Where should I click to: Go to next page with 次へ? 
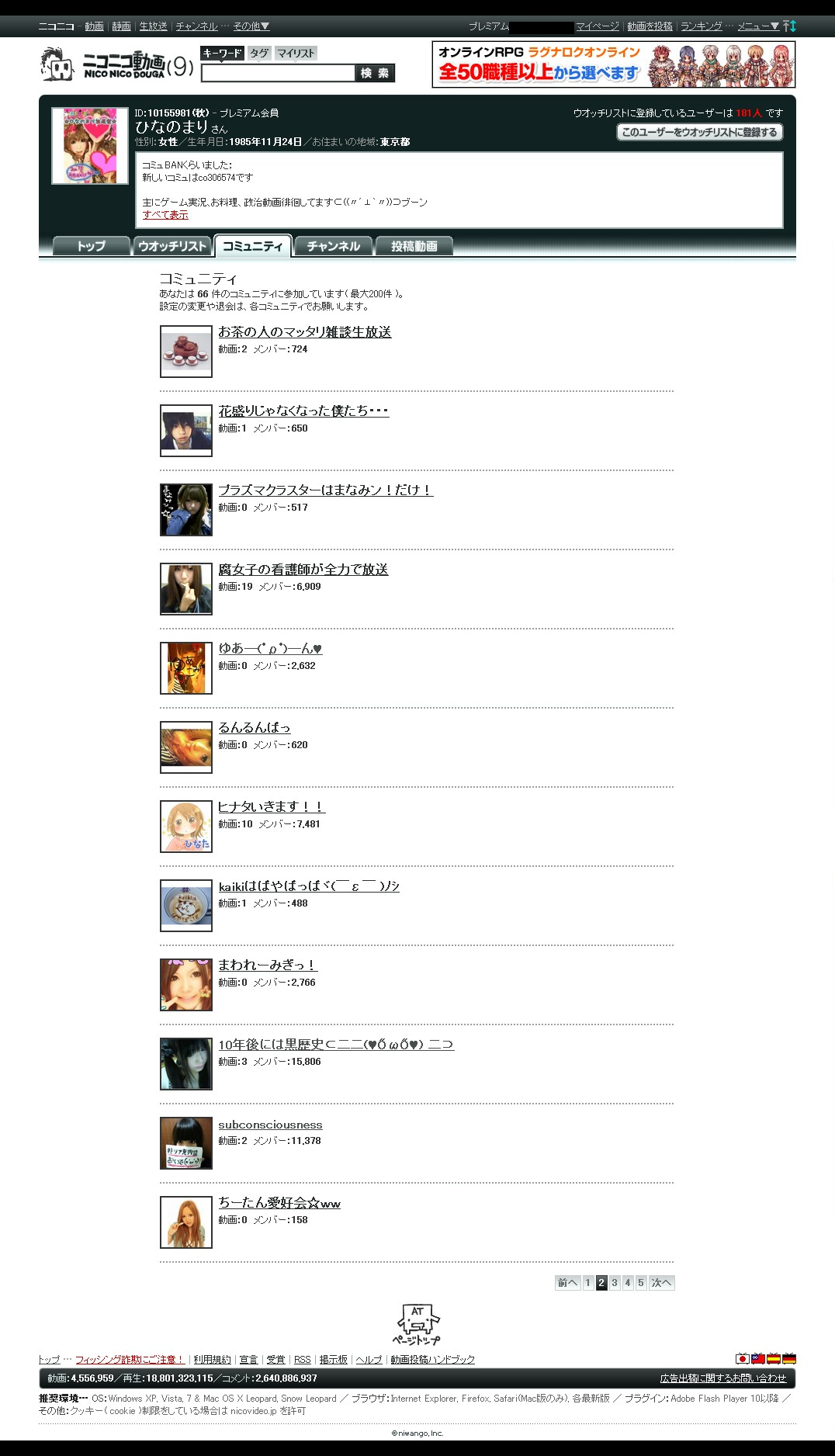662,1283
